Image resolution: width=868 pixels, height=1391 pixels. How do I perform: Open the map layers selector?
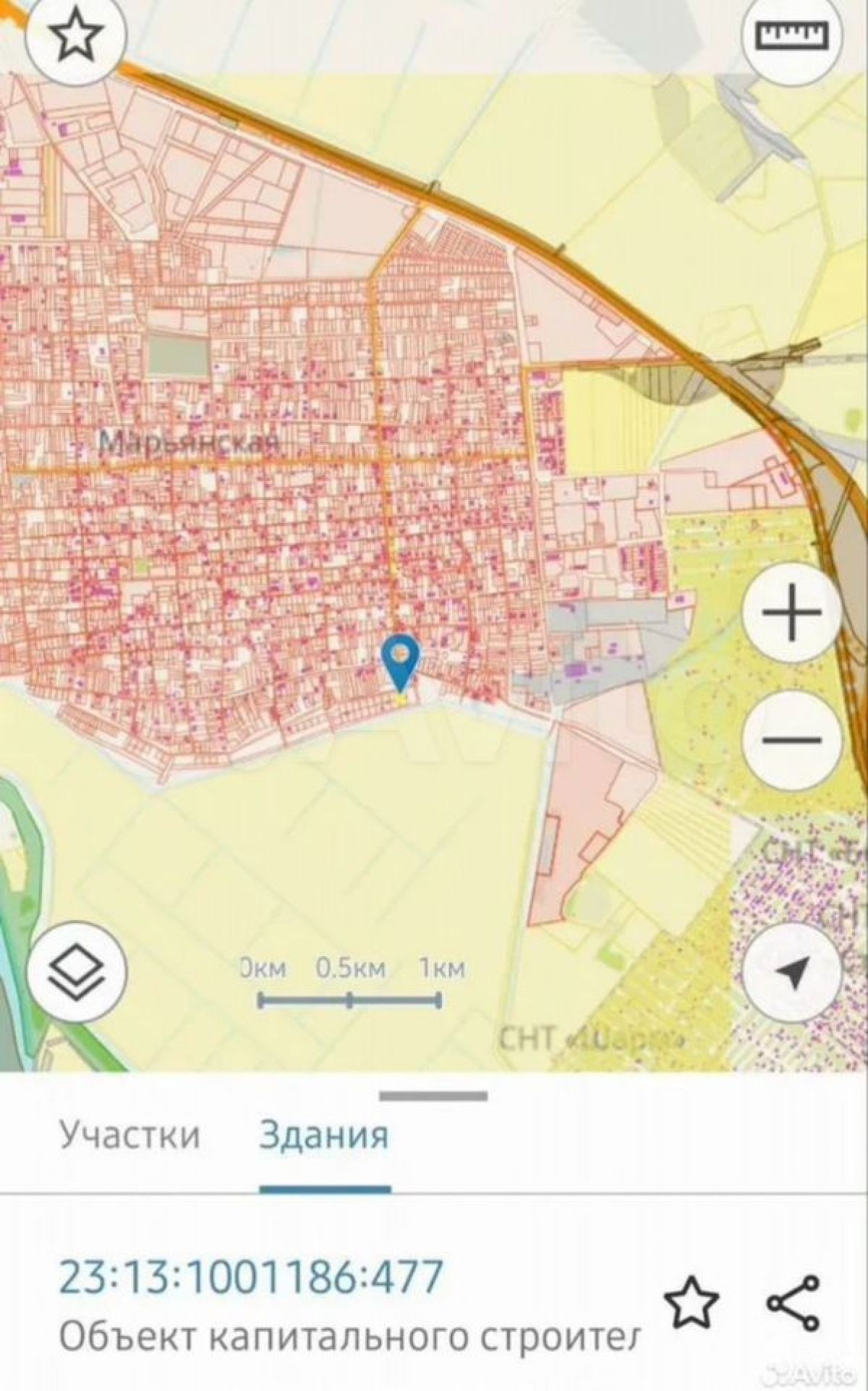coord(77,970)
